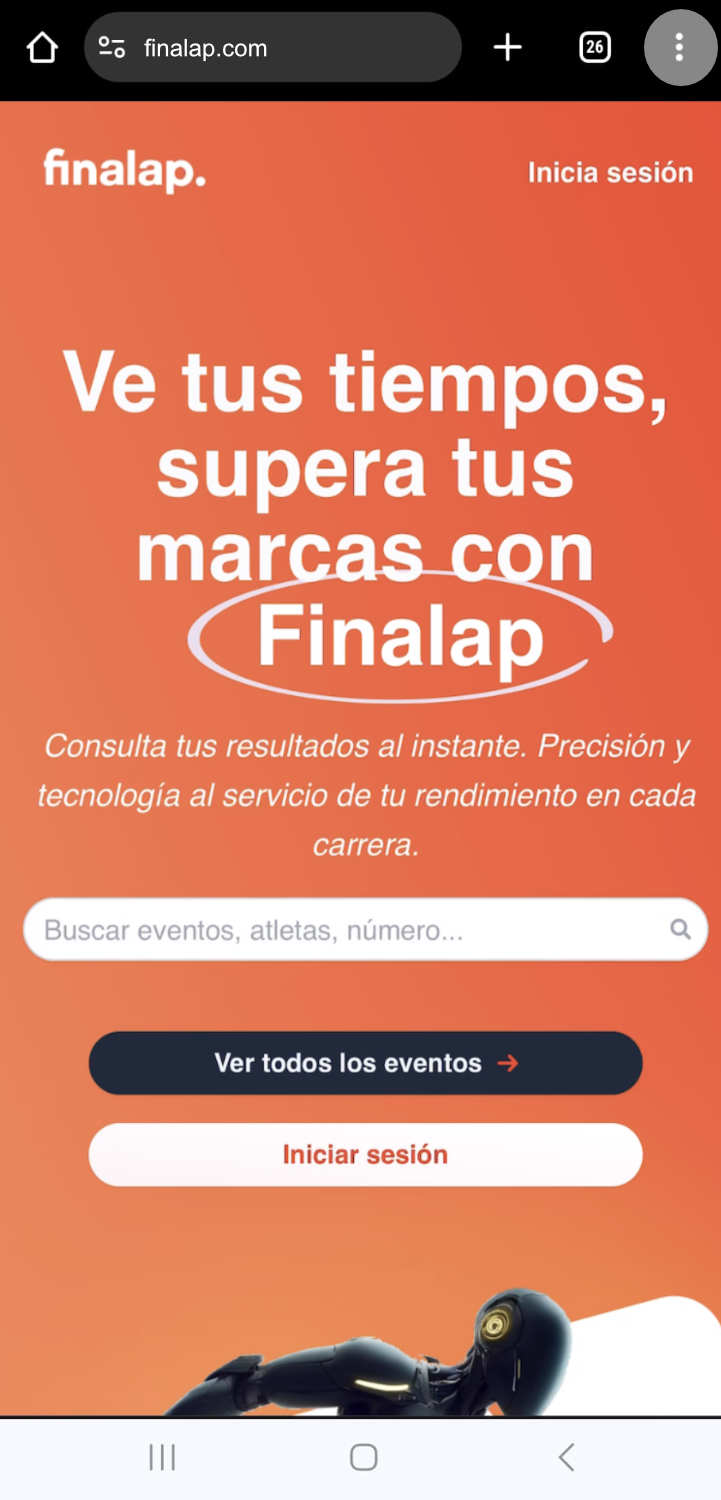Focus the Buscar eventos search field
Viewport: 721px width, 1500px height.
pos(340,930)
